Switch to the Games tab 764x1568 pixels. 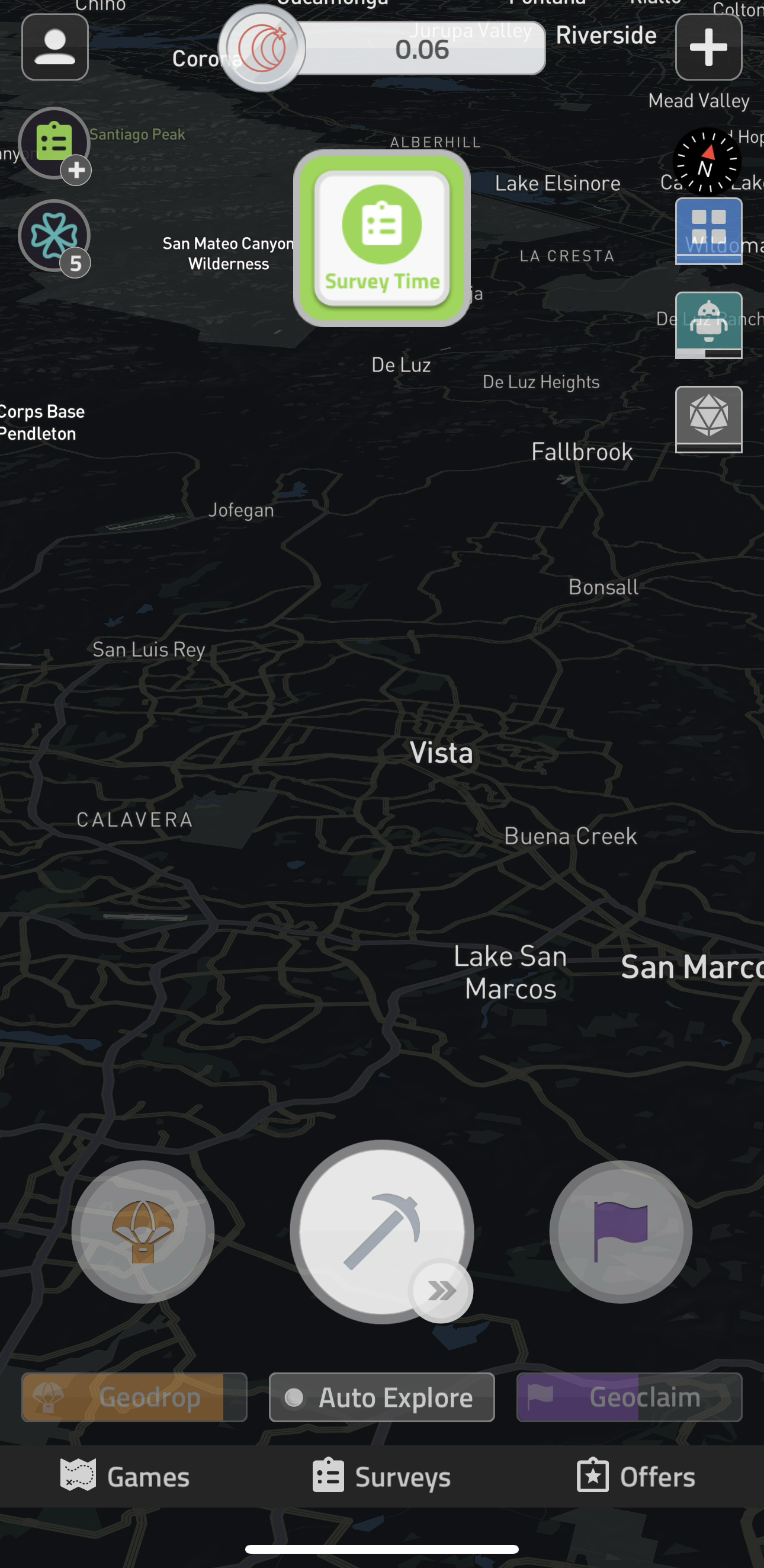pyautogui.click(x=126, y=1477)
